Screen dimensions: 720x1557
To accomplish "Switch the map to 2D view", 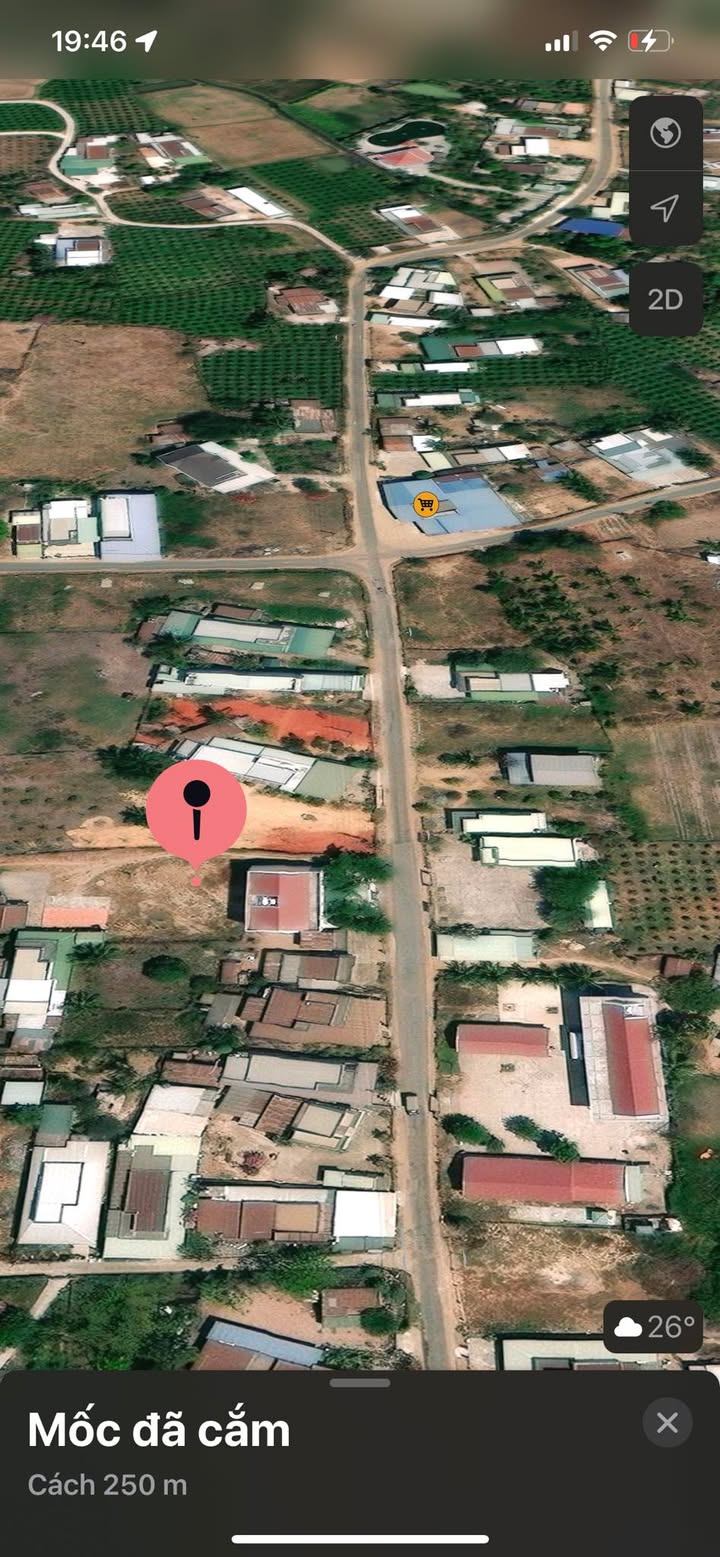I will [x=665, y=299].
